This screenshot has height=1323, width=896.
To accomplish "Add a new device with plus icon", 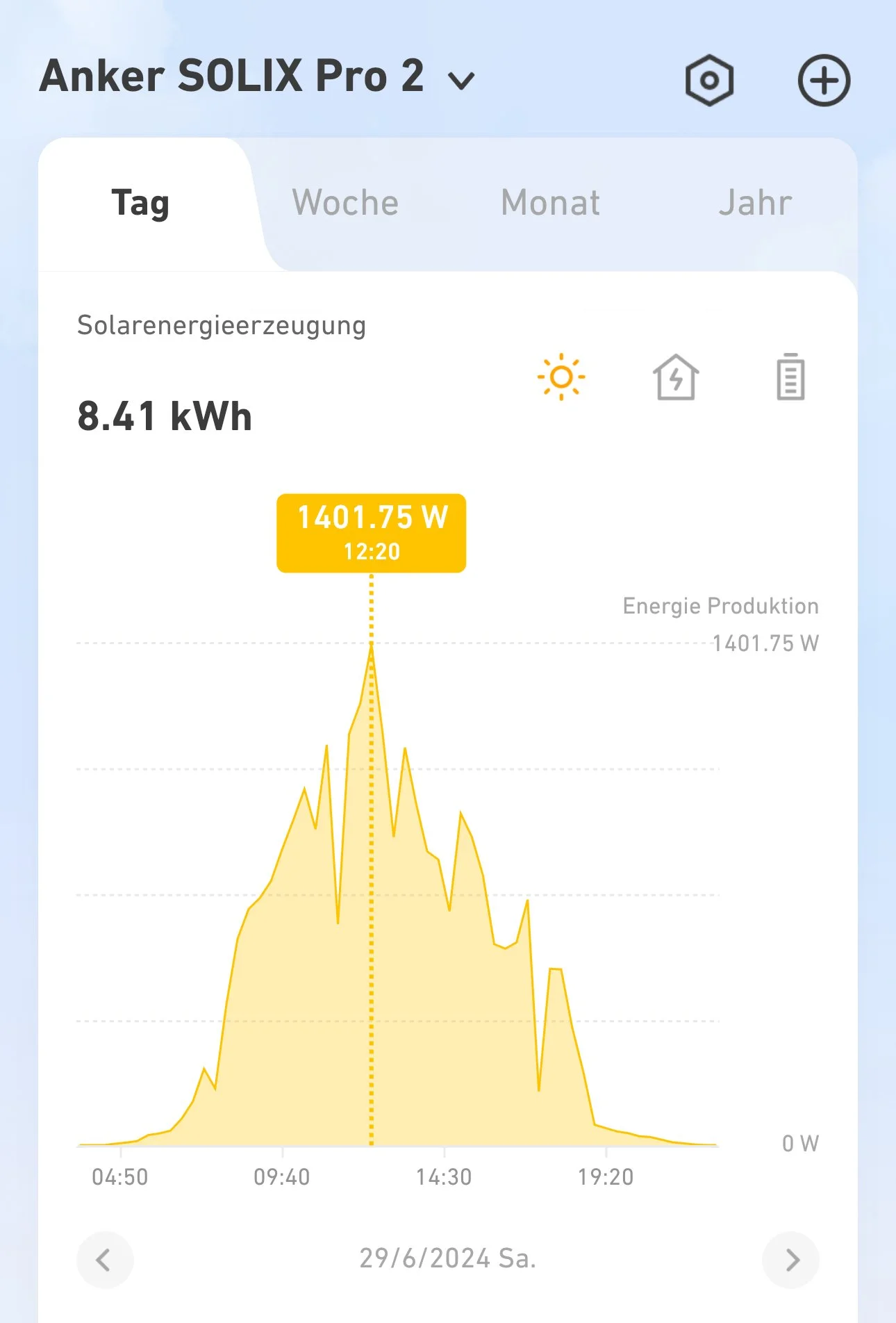I will [x=824, y=81].
